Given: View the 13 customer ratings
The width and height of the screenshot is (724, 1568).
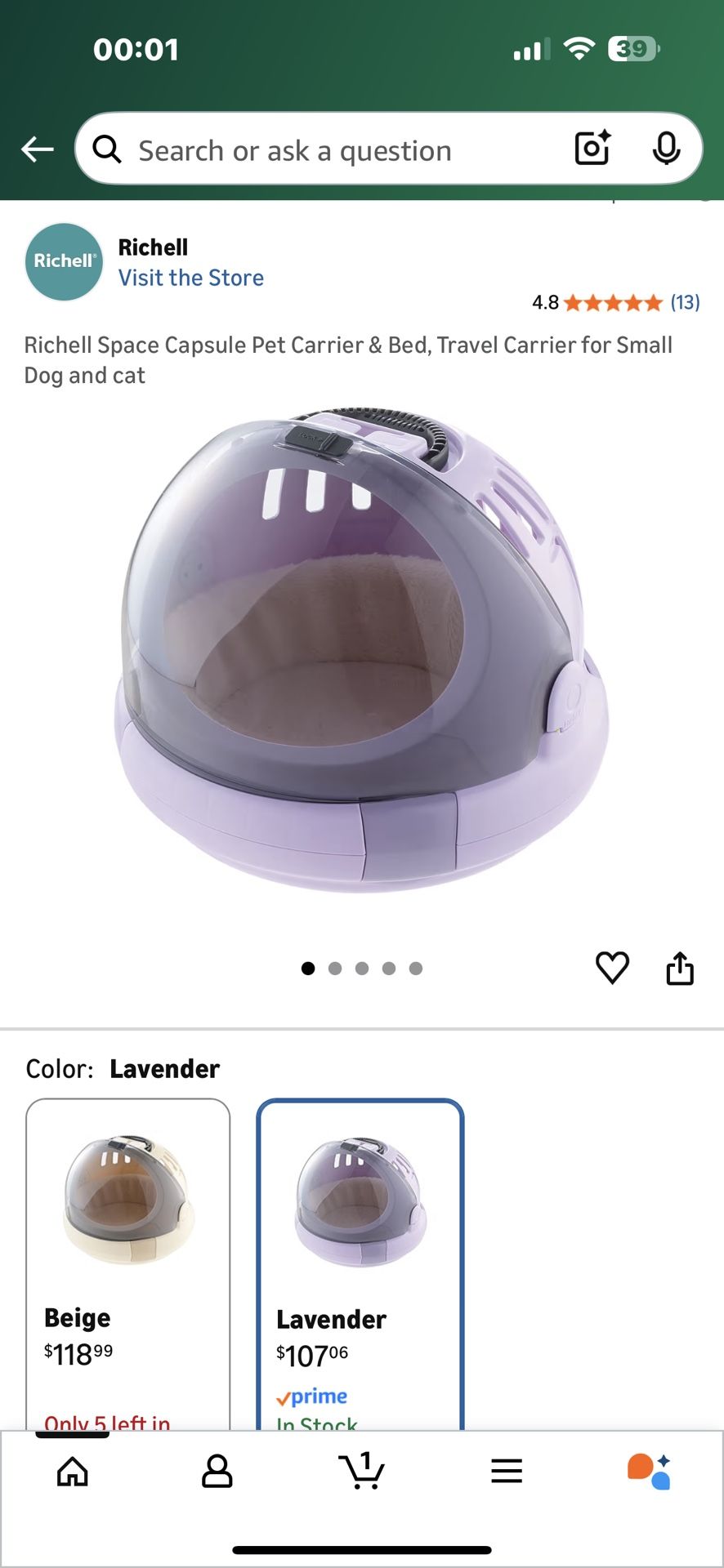Looking at the screenshot, I should (685, 302).
